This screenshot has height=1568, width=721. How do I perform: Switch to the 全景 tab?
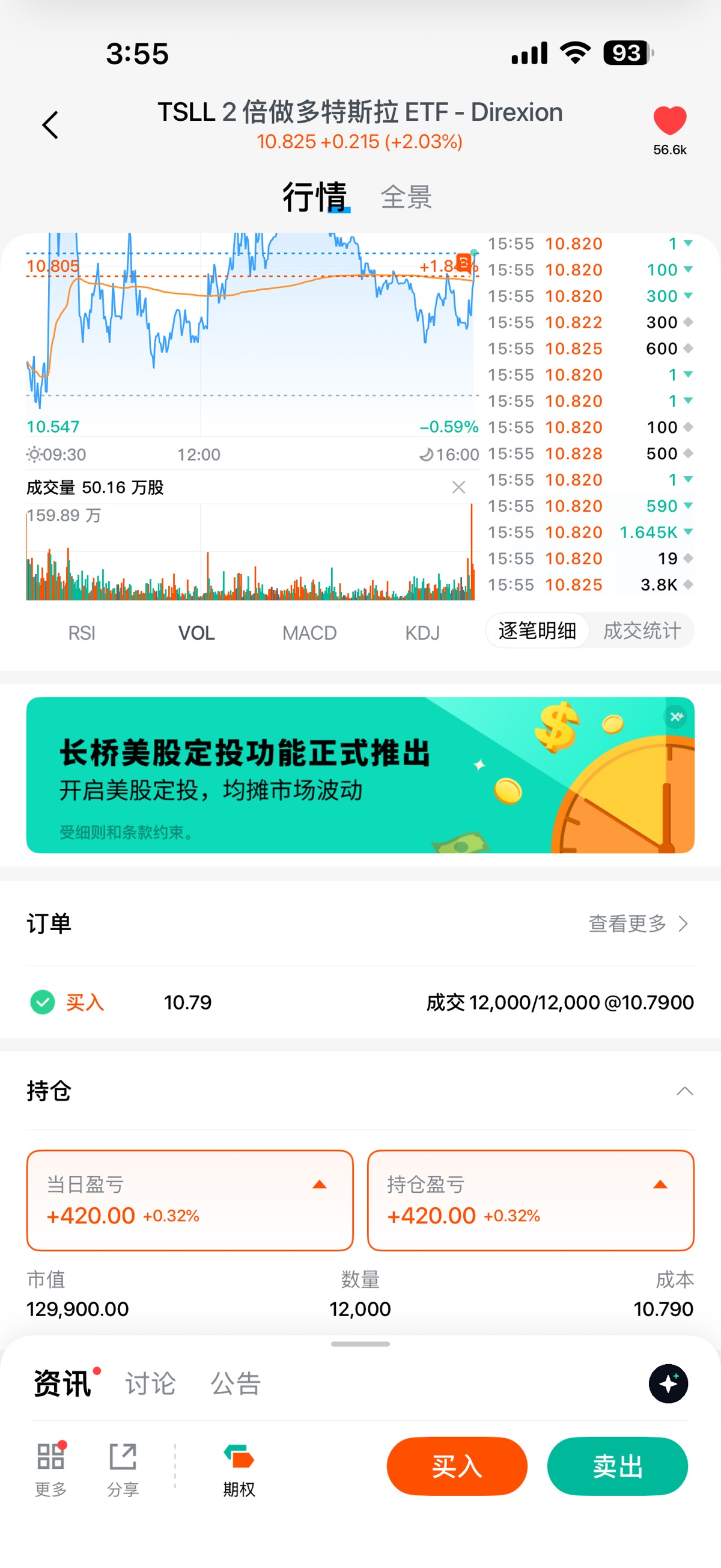pos(406,197)
